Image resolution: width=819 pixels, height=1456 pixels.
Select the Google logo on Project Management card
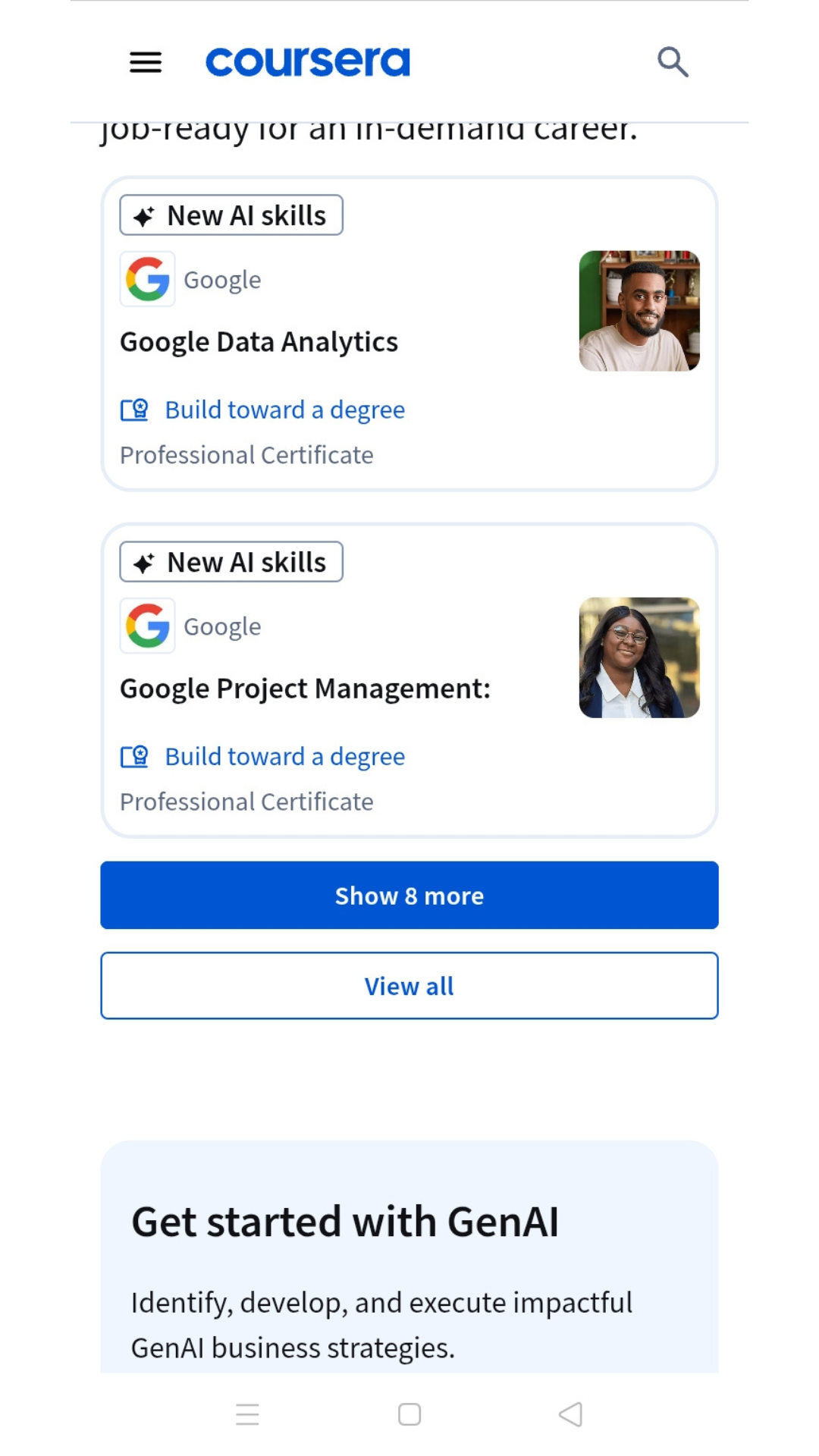147,626
